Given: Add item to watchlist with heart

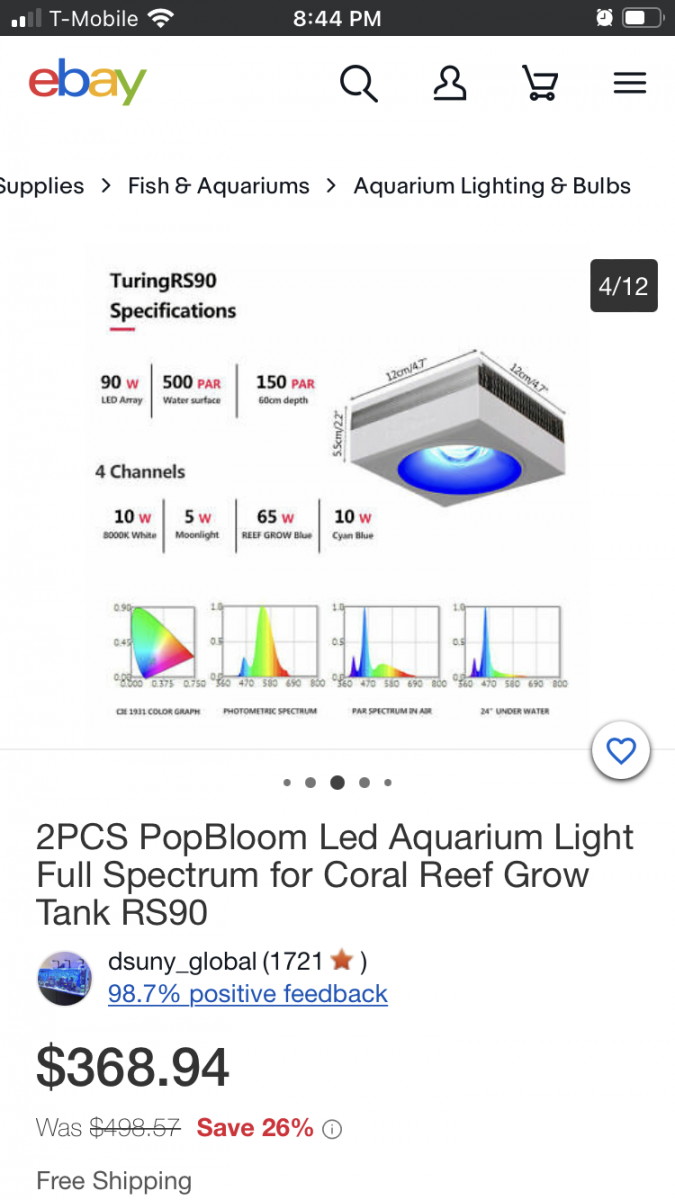Looking at the screenshot, I should coord(621,751).
